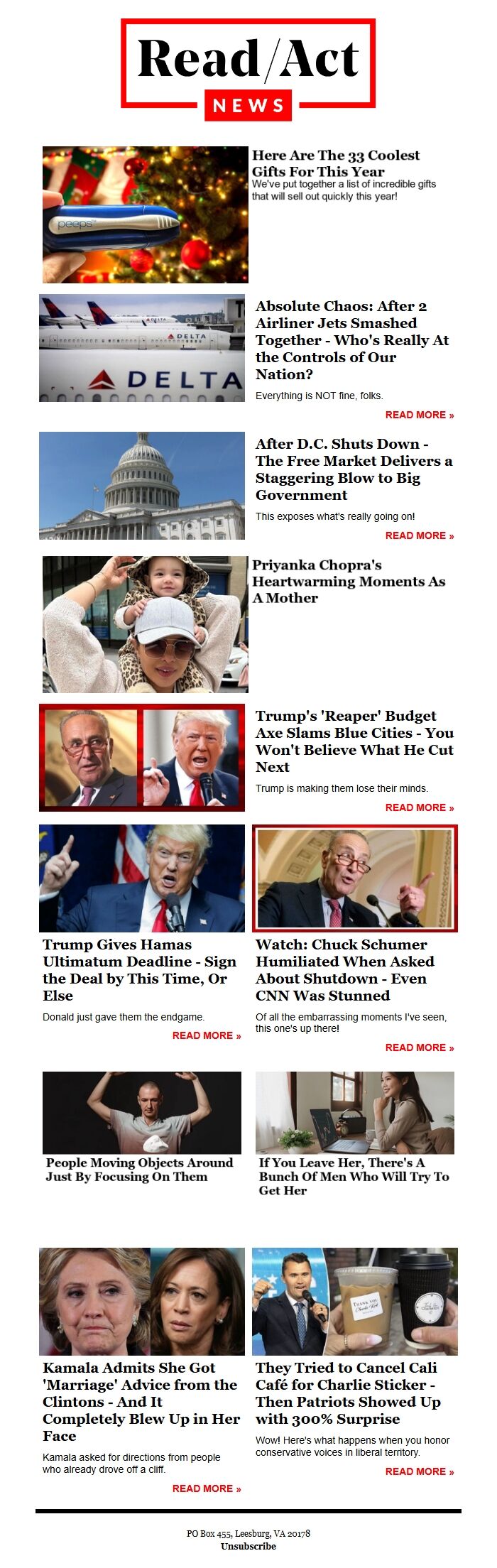Open the 33 Coolest Gifts article image
The image size is (497, 1568).
pos(146,214)
